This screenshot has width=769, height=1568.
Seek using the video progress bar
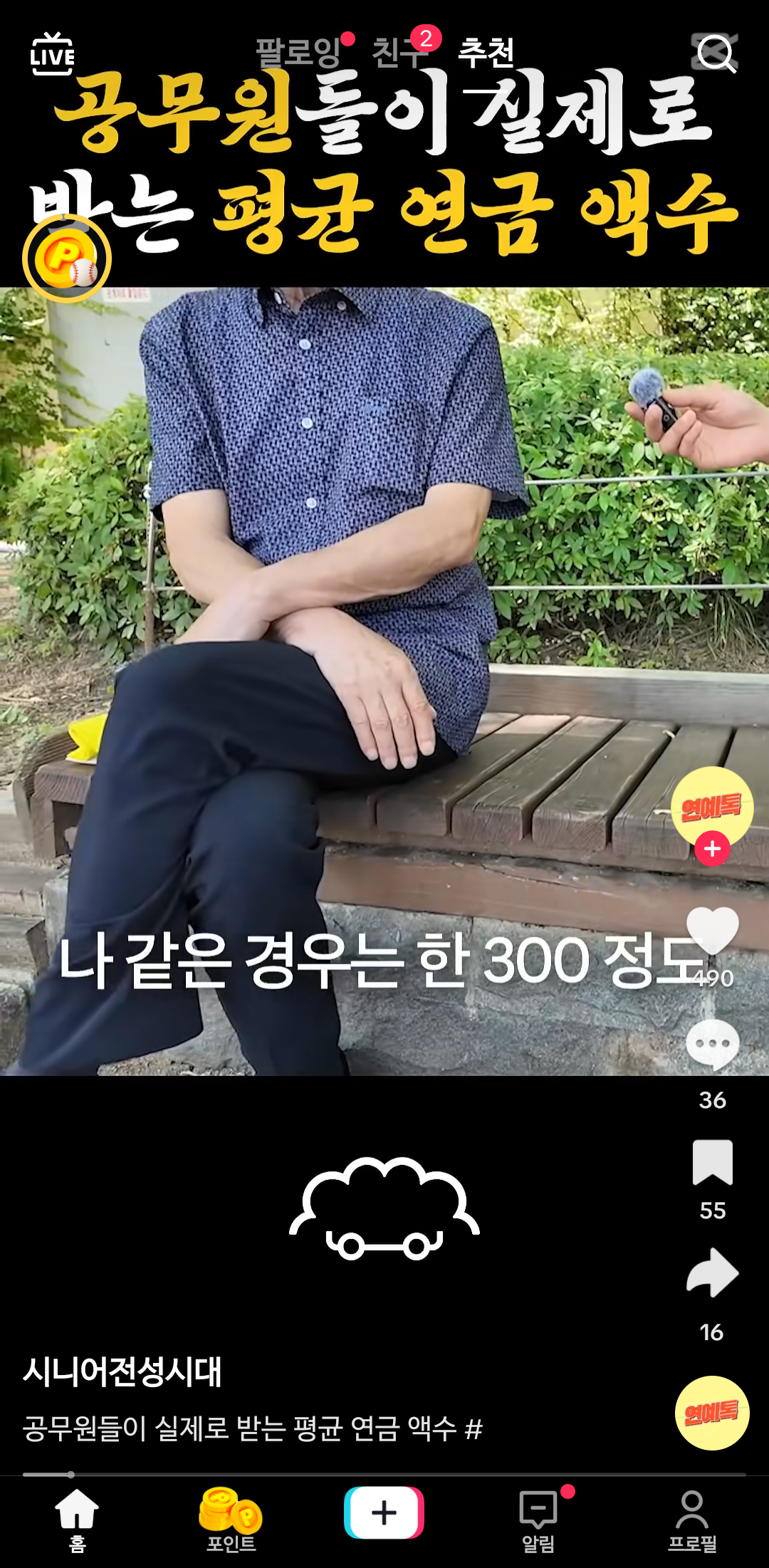(x=384, y=1474)
